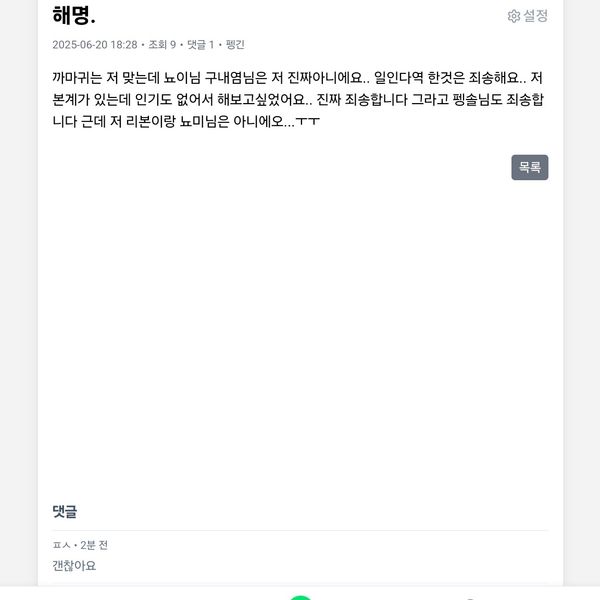Viewport: 600px width, 600px height.
Task: Open the 설정 settings for this post
Action: [527, 16]
